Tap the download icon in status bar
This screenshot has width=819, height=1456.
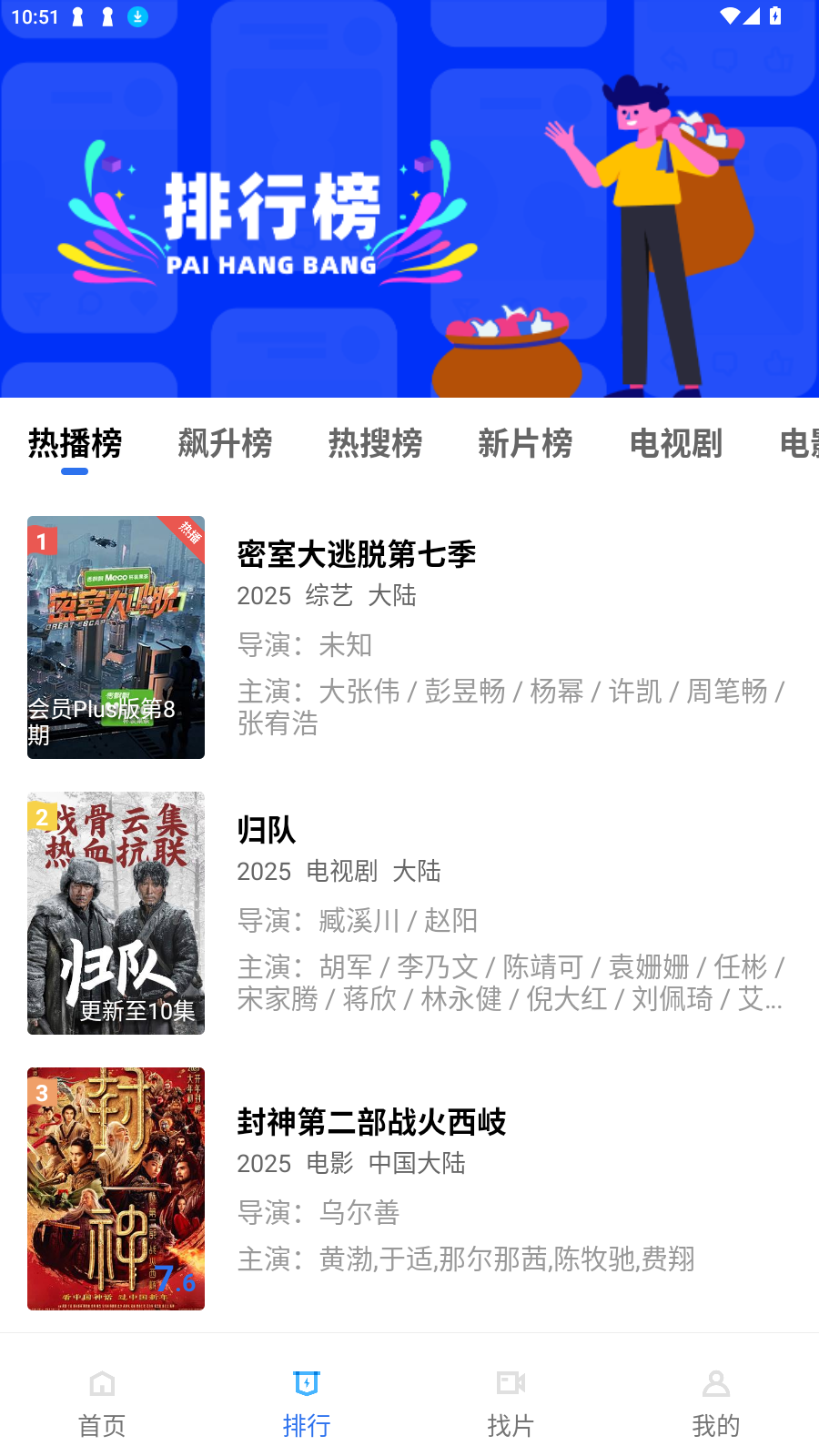tap(137, 15)
